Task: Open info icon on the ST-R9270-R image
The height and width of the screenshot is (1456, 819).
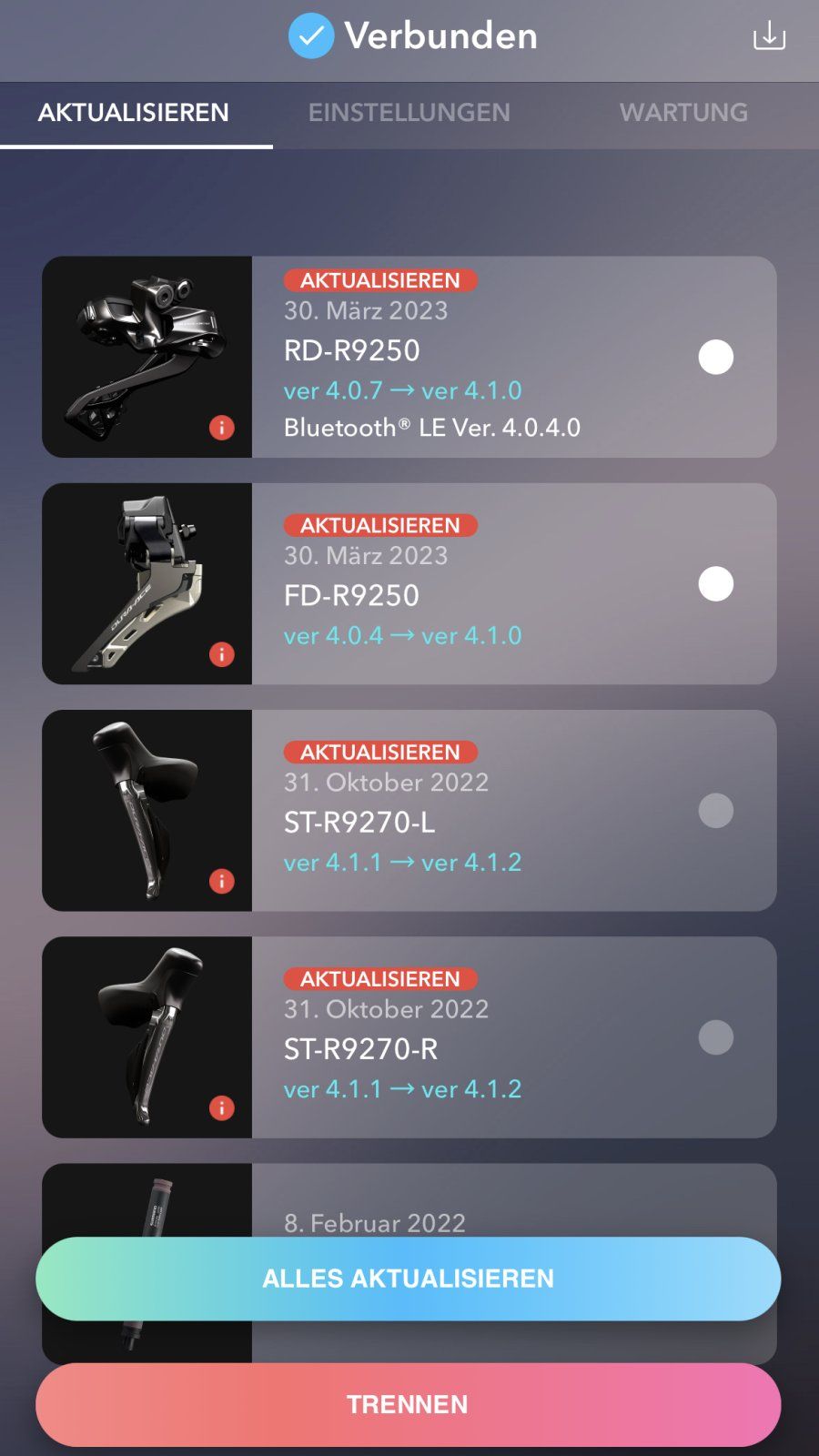Action: [x=221, y=1107]
